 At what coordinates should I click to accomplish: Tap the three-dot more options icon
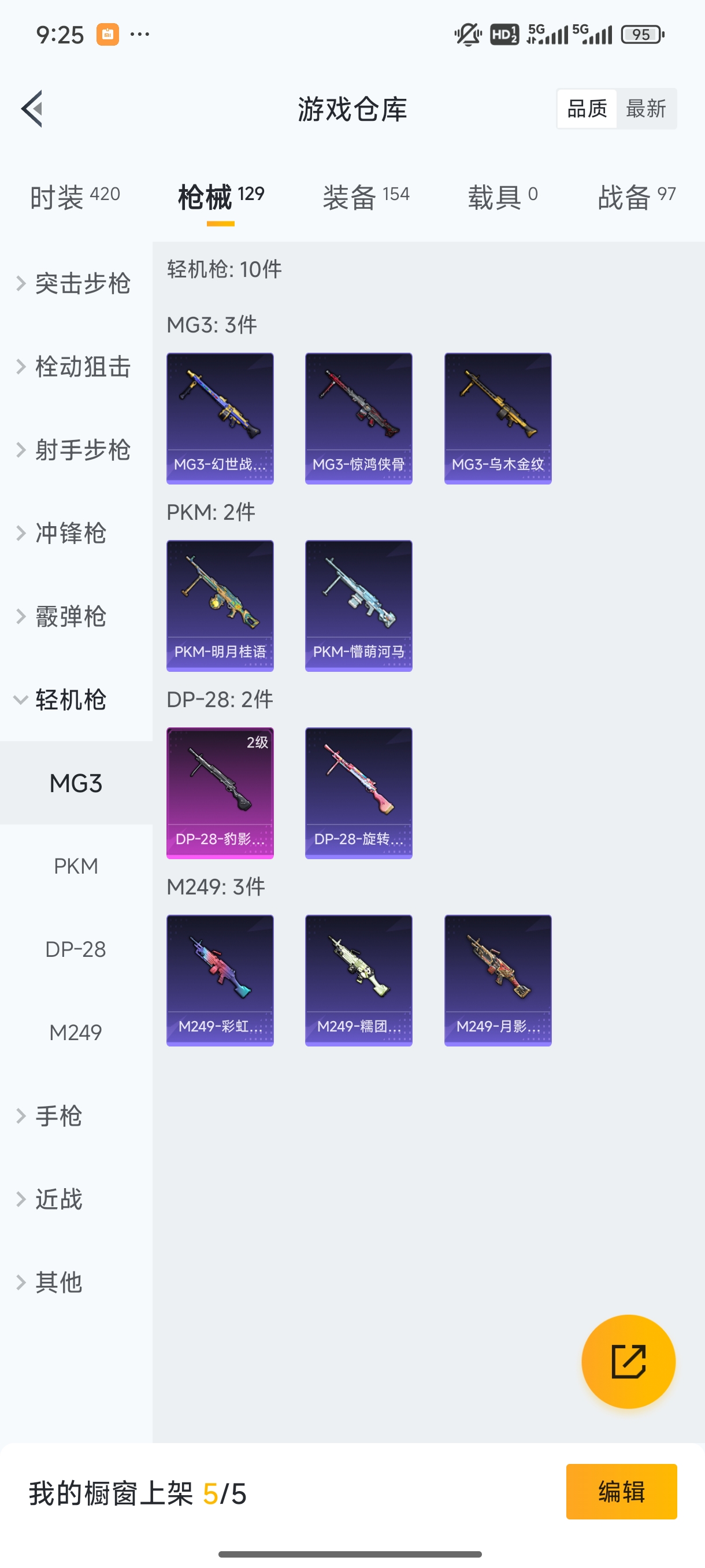click(x=139, y=35)
